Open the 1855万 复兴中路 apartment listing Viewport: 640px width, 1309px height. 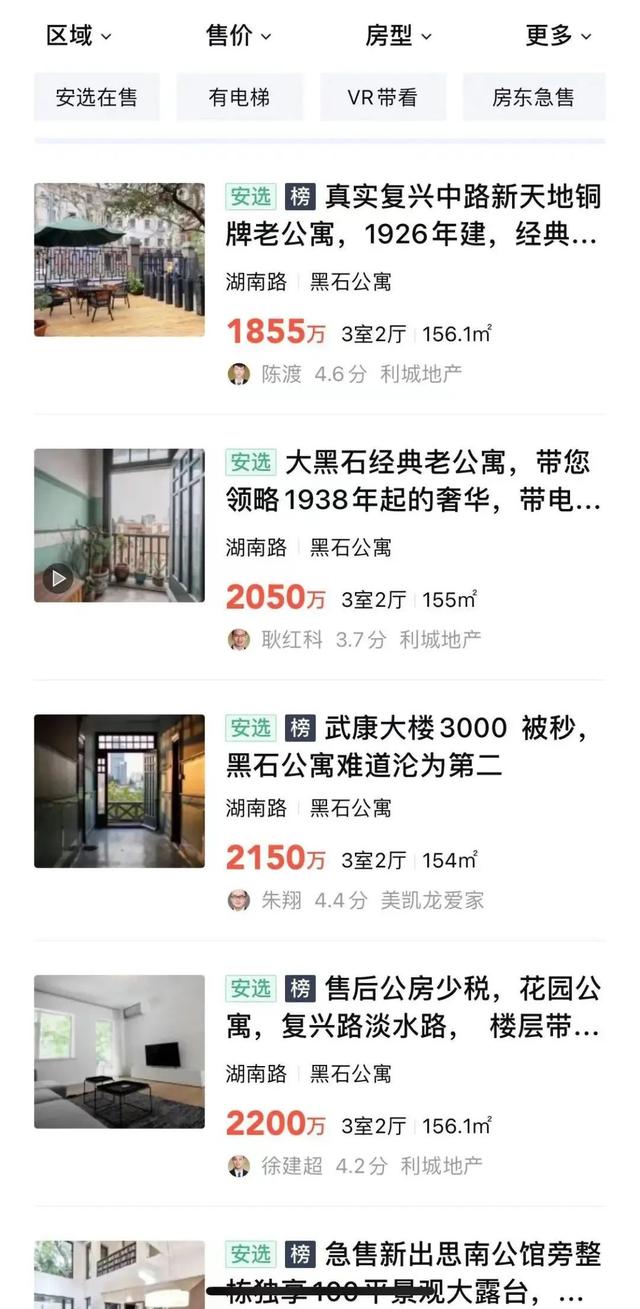[413, 215]
